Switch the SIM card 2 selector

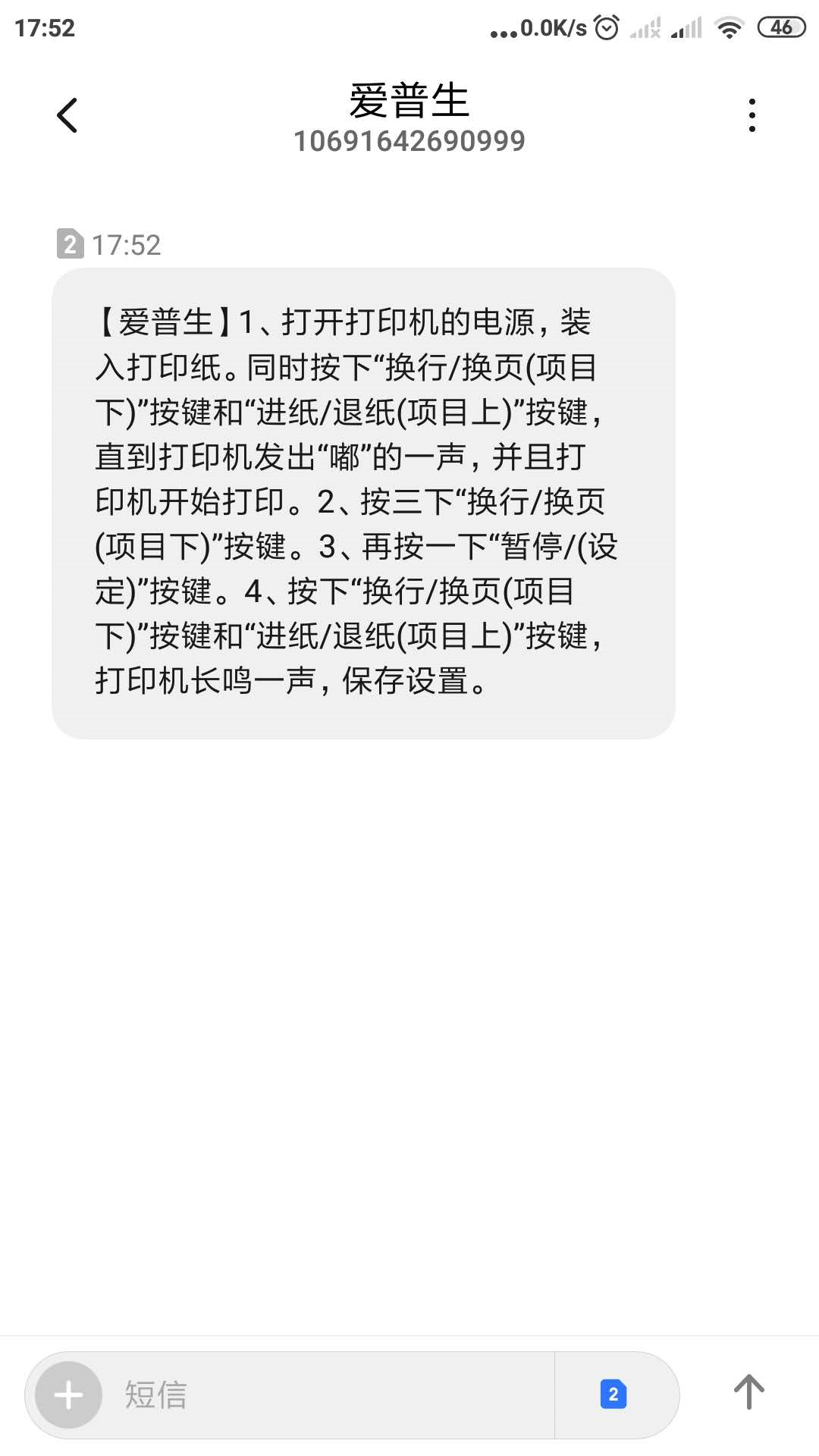[613, 1395]
